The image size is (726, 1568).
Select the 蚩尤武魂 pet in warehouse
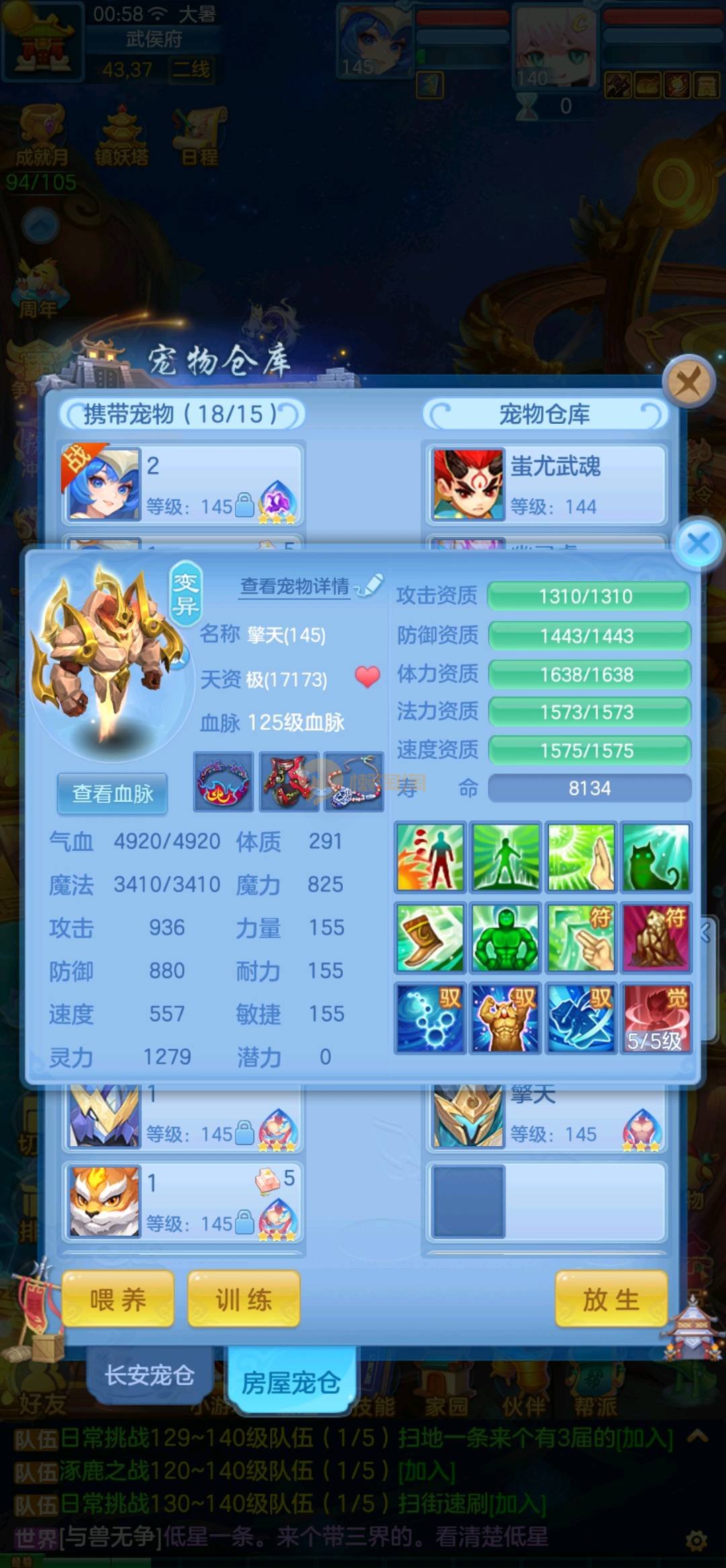pos(545,484)
